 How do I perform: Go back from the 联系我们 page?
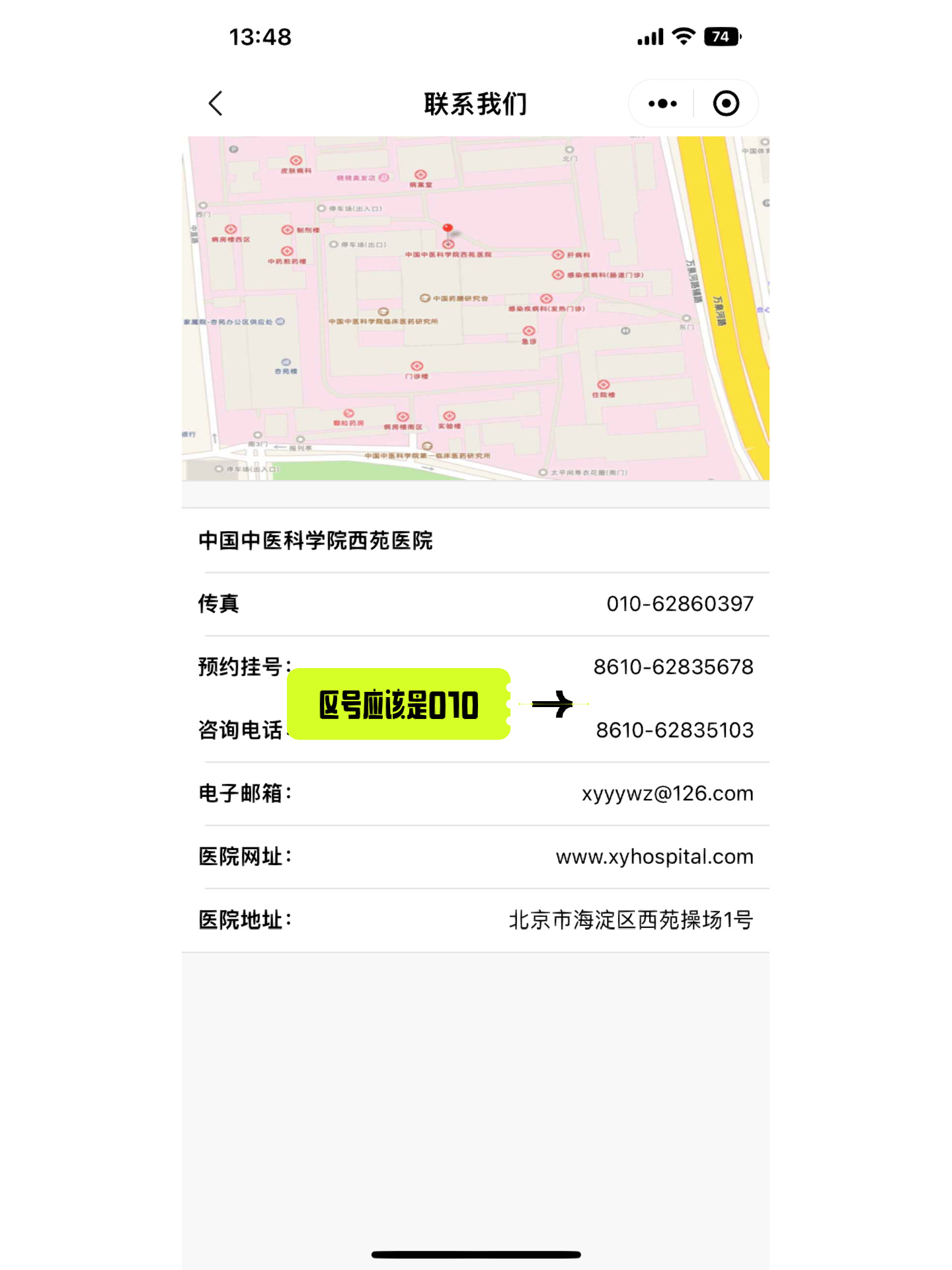(216, 104)
